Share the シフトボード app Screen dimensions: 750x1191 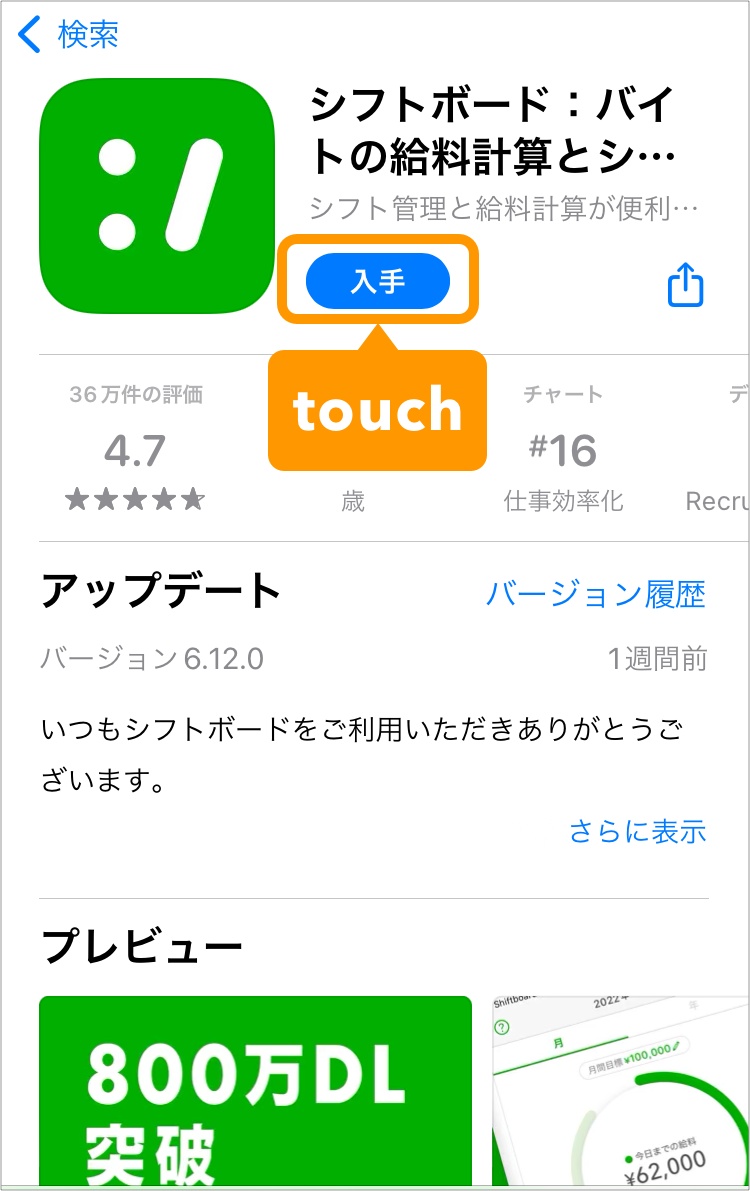pos(685,284)
